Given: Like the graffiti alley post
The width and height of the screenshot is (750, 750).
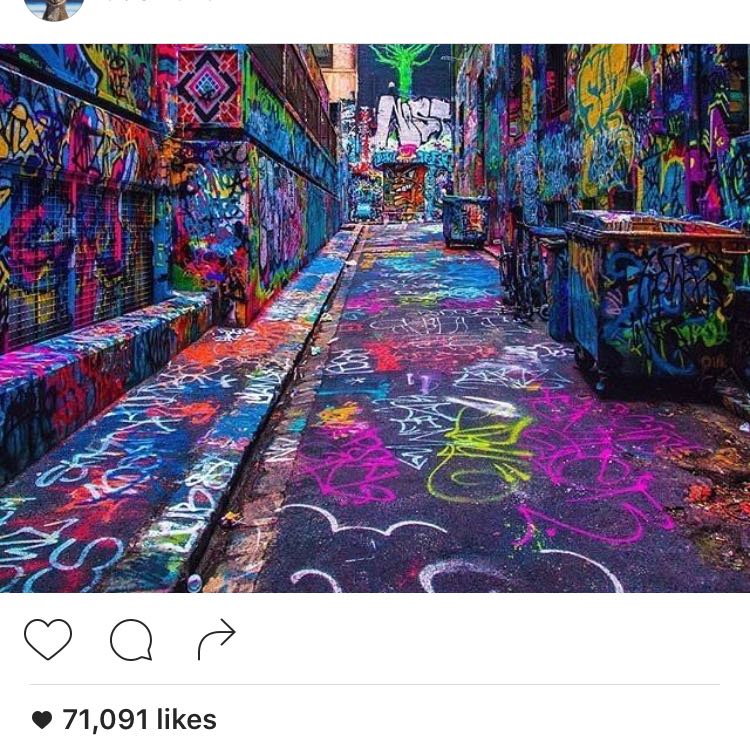Looking at the screenshot, I should pos(48,640).
